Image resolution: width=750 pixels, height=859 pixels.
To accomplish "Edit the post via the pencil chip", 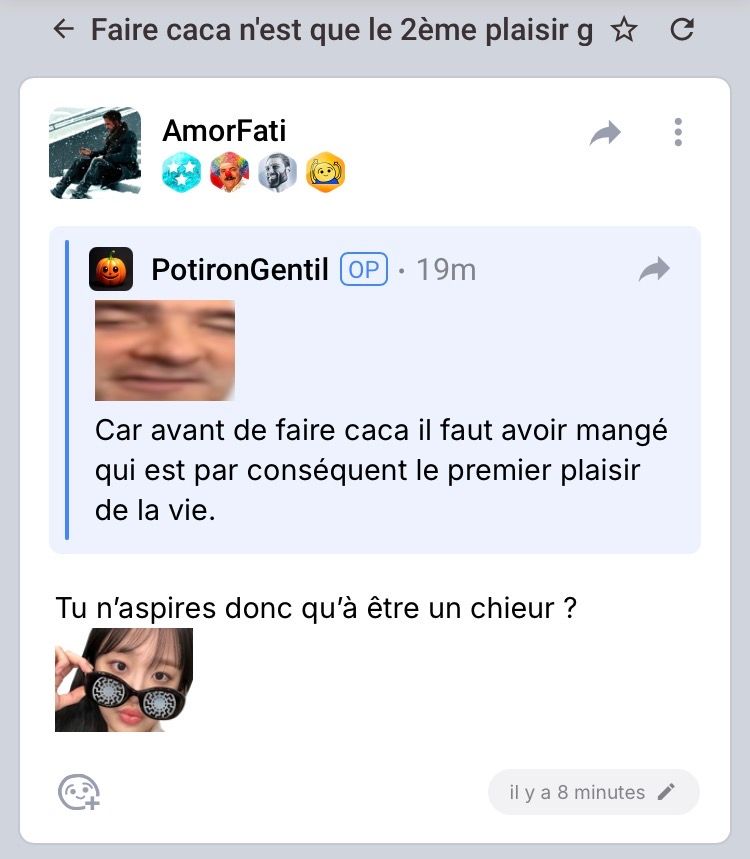I will point(667,792).
